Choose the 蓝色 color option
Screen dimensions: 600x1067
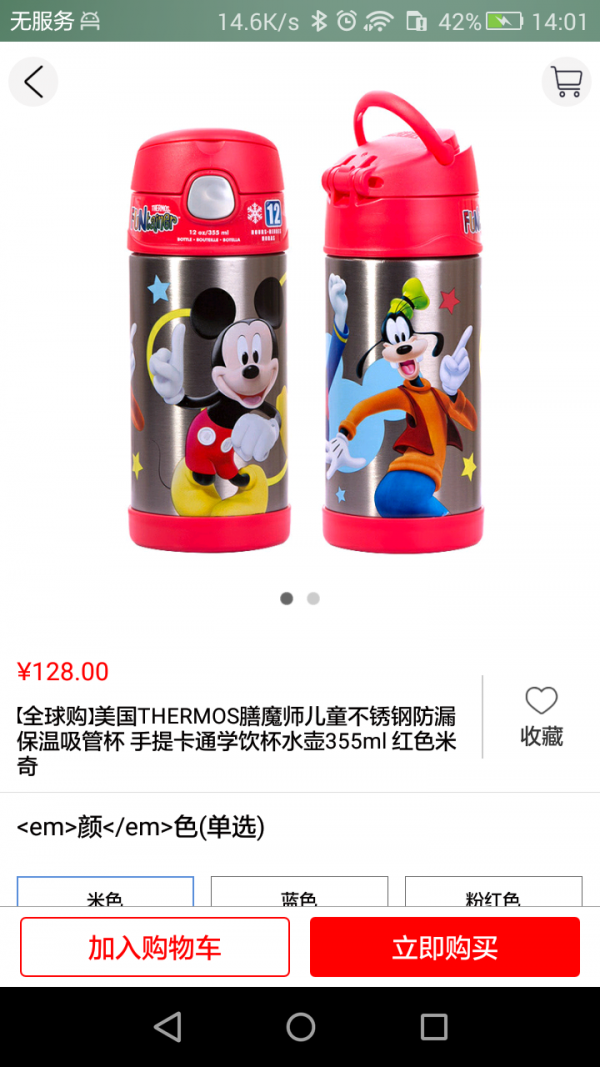click(x=299, y=893)
